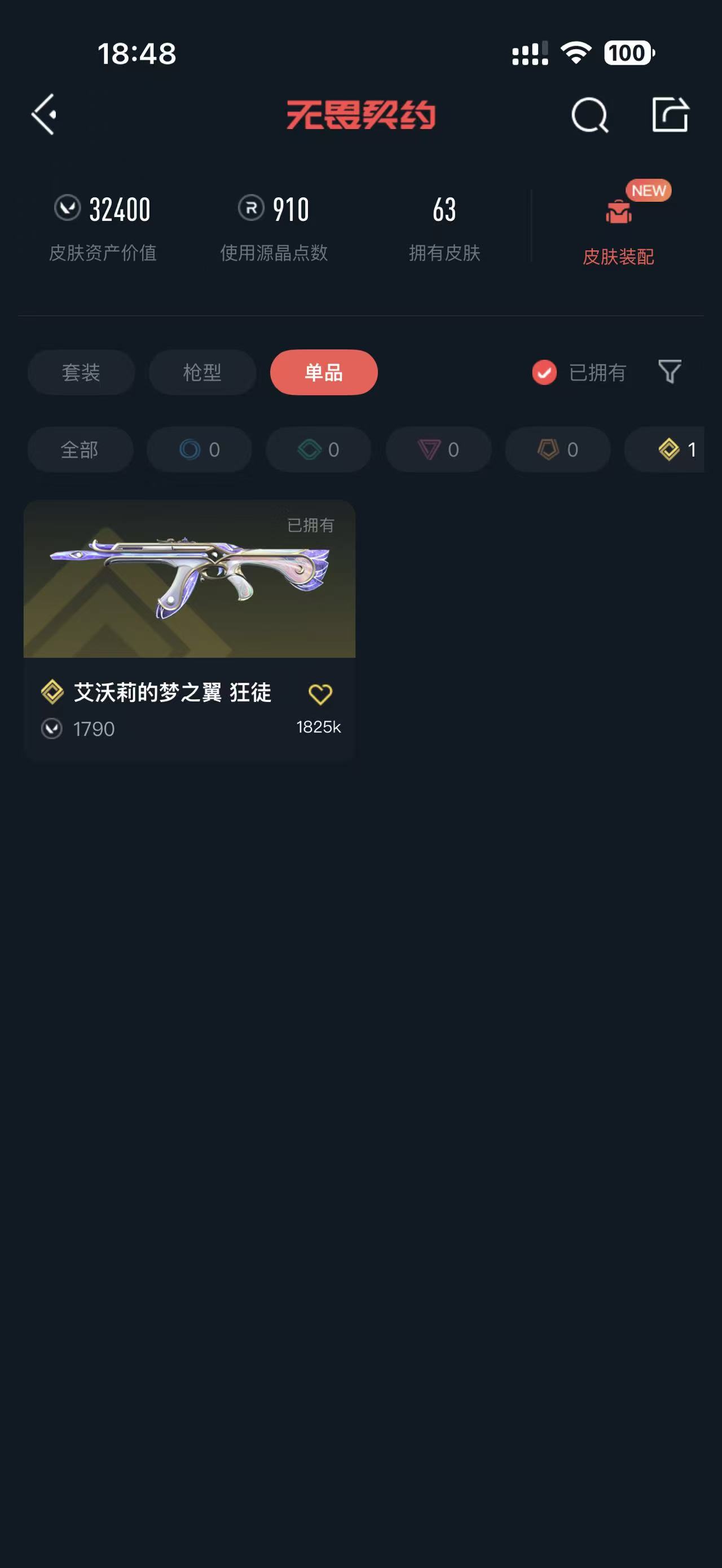Filter by the orange pentagon rarity chip
Image resolution: width=722 pixels, height=1568 pixels.
(x=558, y=450)
